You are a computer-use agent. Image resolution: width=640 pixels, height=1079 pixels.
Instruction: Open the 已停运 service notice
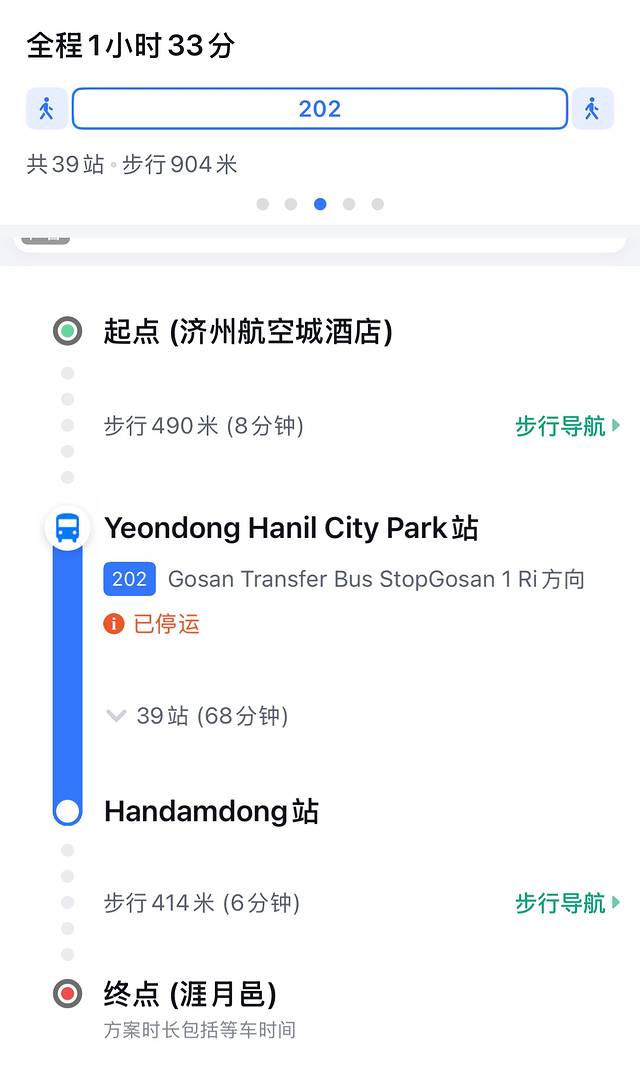coord(153,624)
